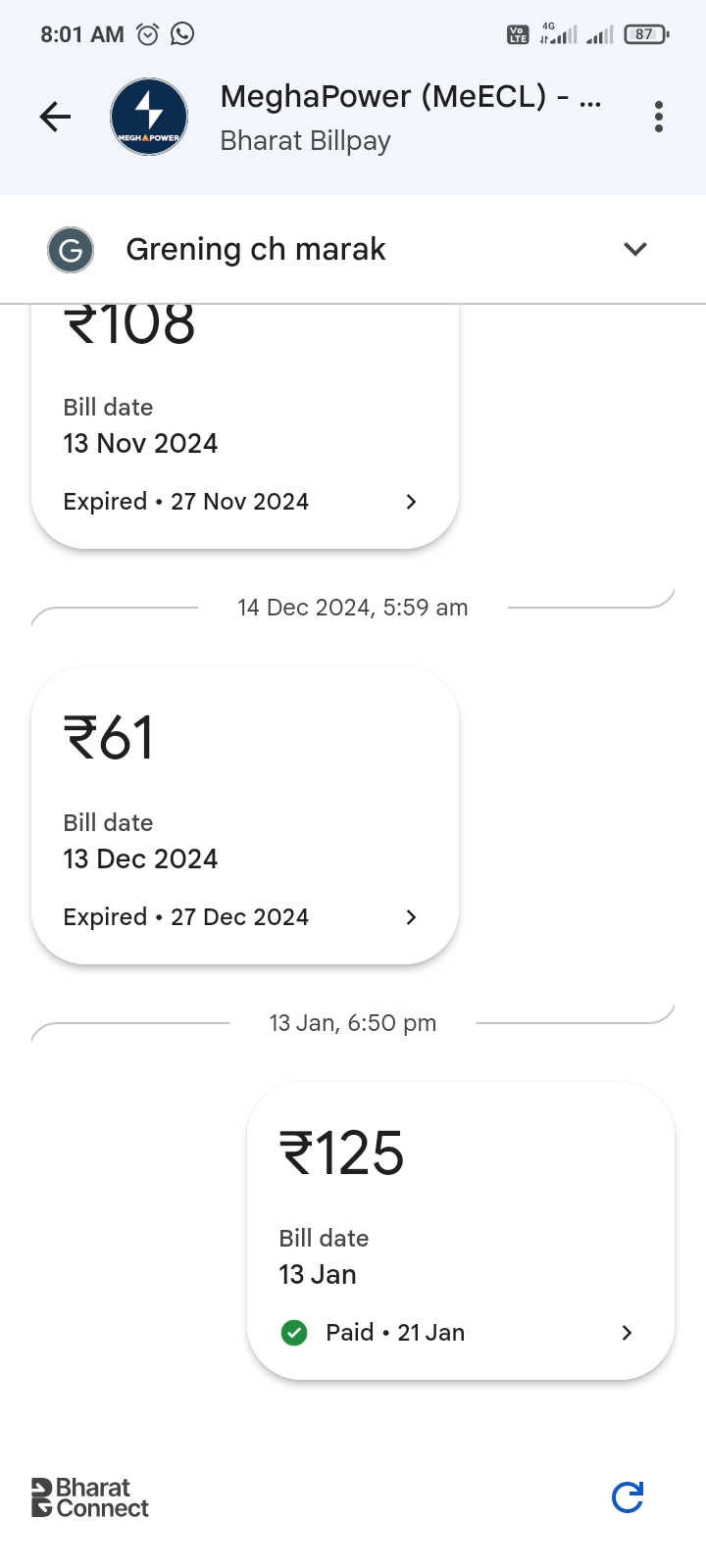Expand the Grening ch marak account dropdown
The height and width of the screenshot is (1568, 706).
635,249
